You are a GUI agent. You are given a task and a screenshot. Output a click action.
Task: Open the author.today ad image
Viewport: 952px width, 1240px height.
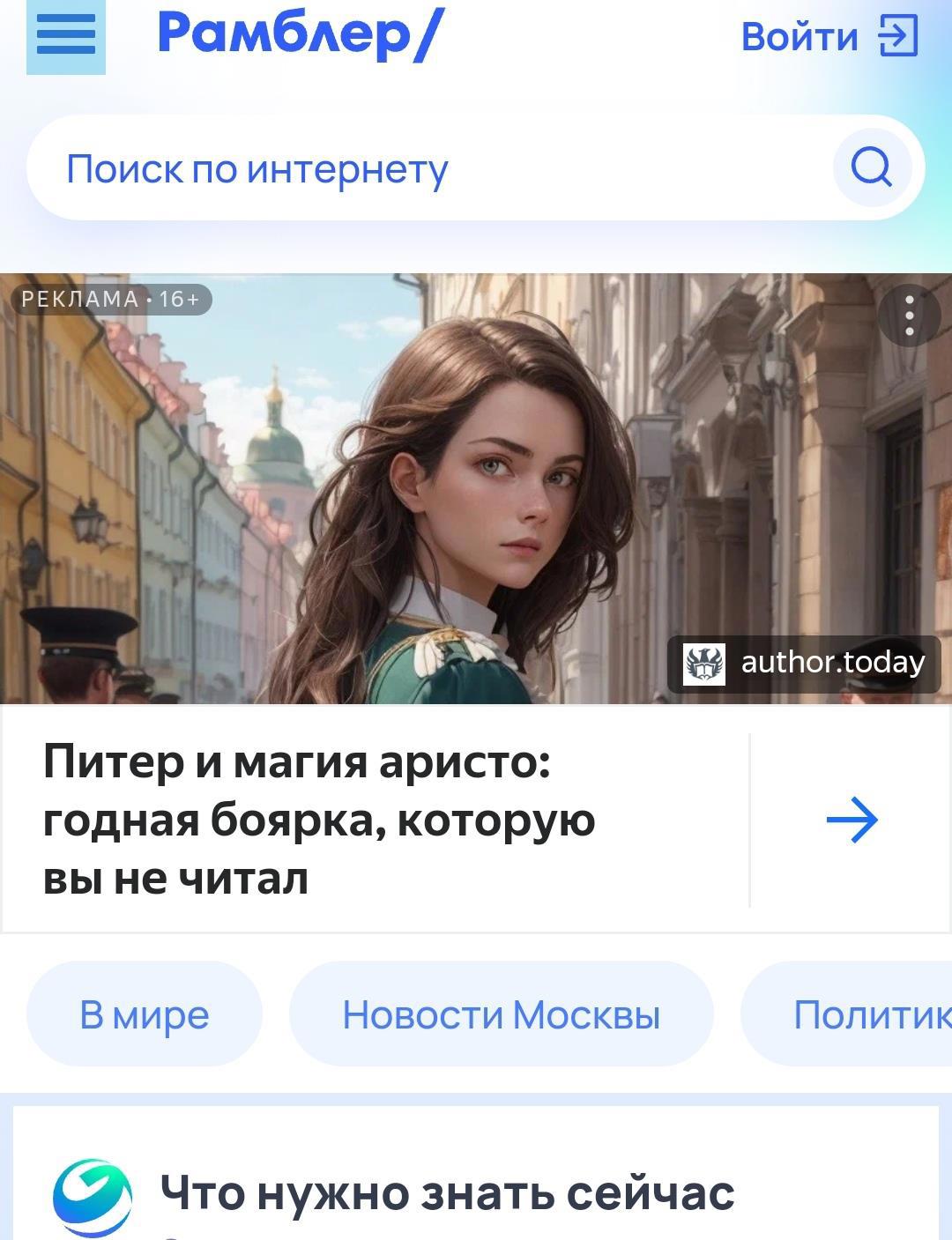[x=476, y=489]
